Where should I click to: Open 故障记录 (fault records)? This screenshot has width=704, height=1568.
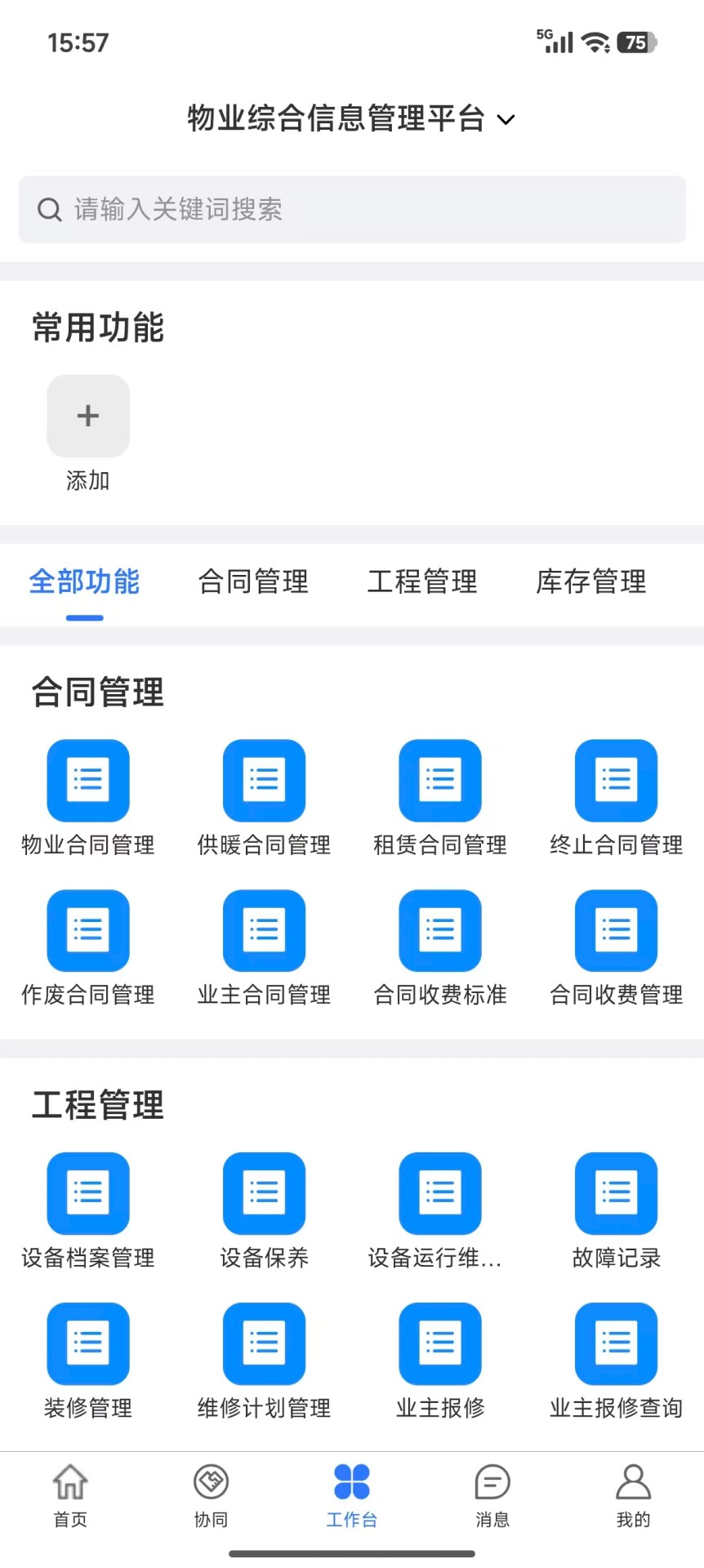pos(616,1193)
